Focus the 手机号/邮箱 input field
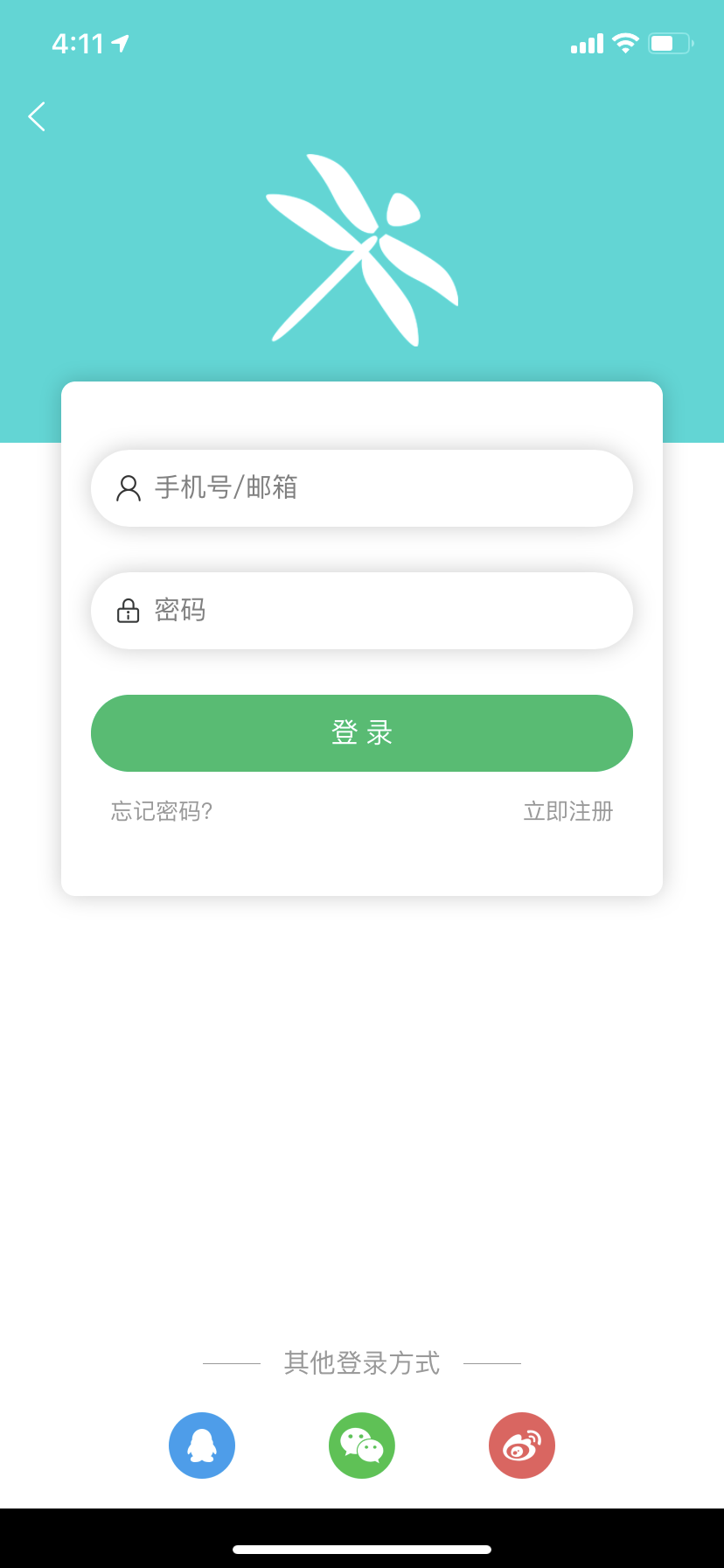 (362, 488)
